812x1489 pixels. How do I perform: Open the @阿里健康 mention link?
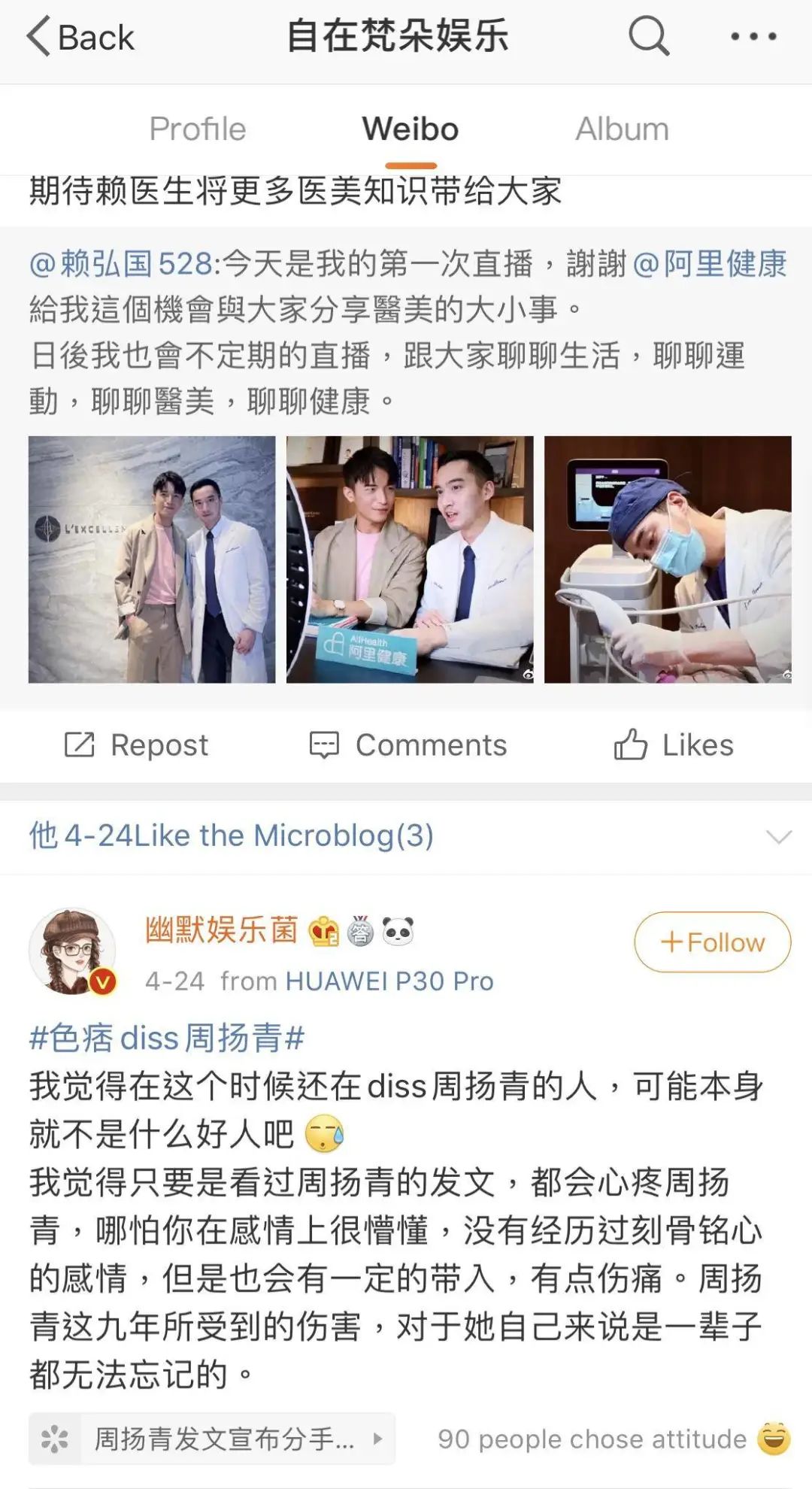point(710,264)
